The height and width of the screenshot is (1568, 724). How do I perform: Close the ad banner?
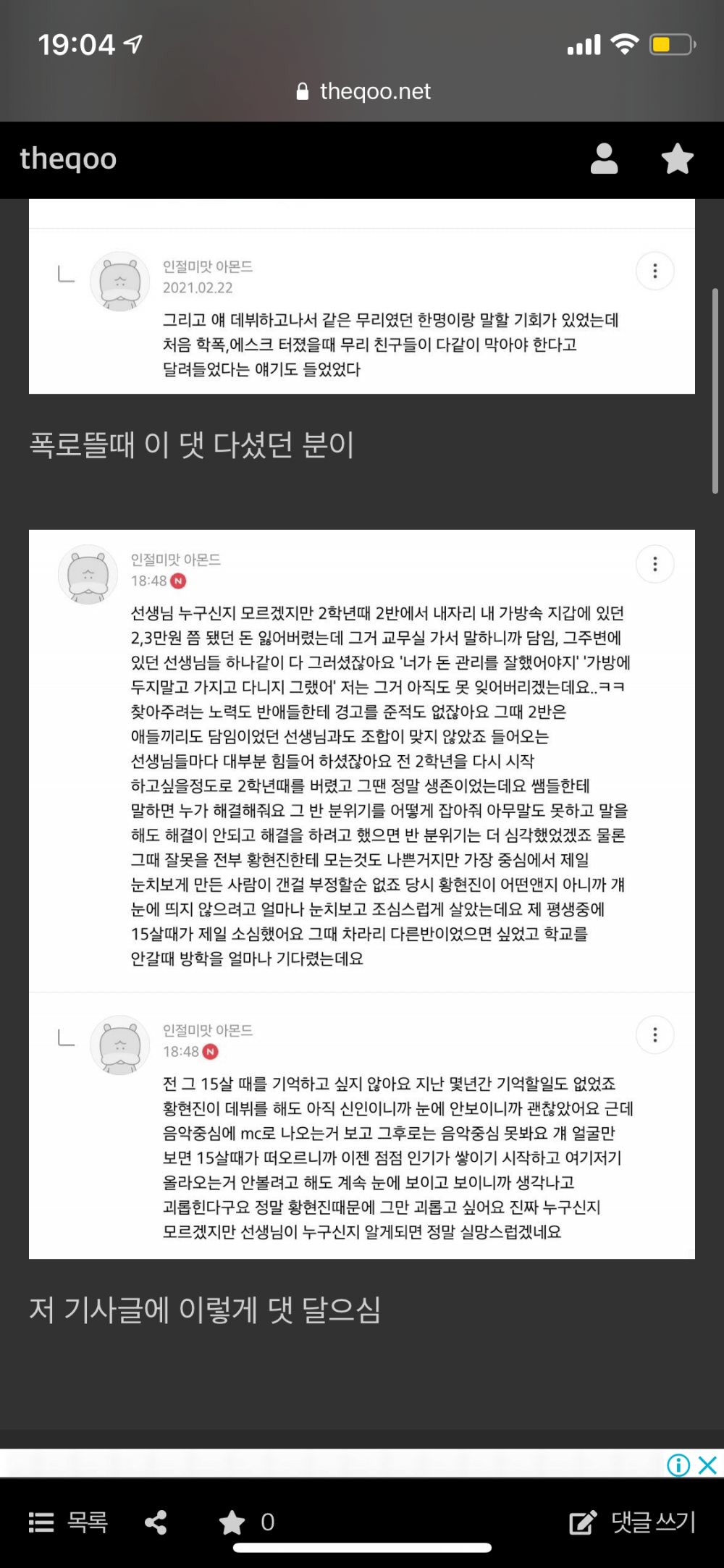707,1465
